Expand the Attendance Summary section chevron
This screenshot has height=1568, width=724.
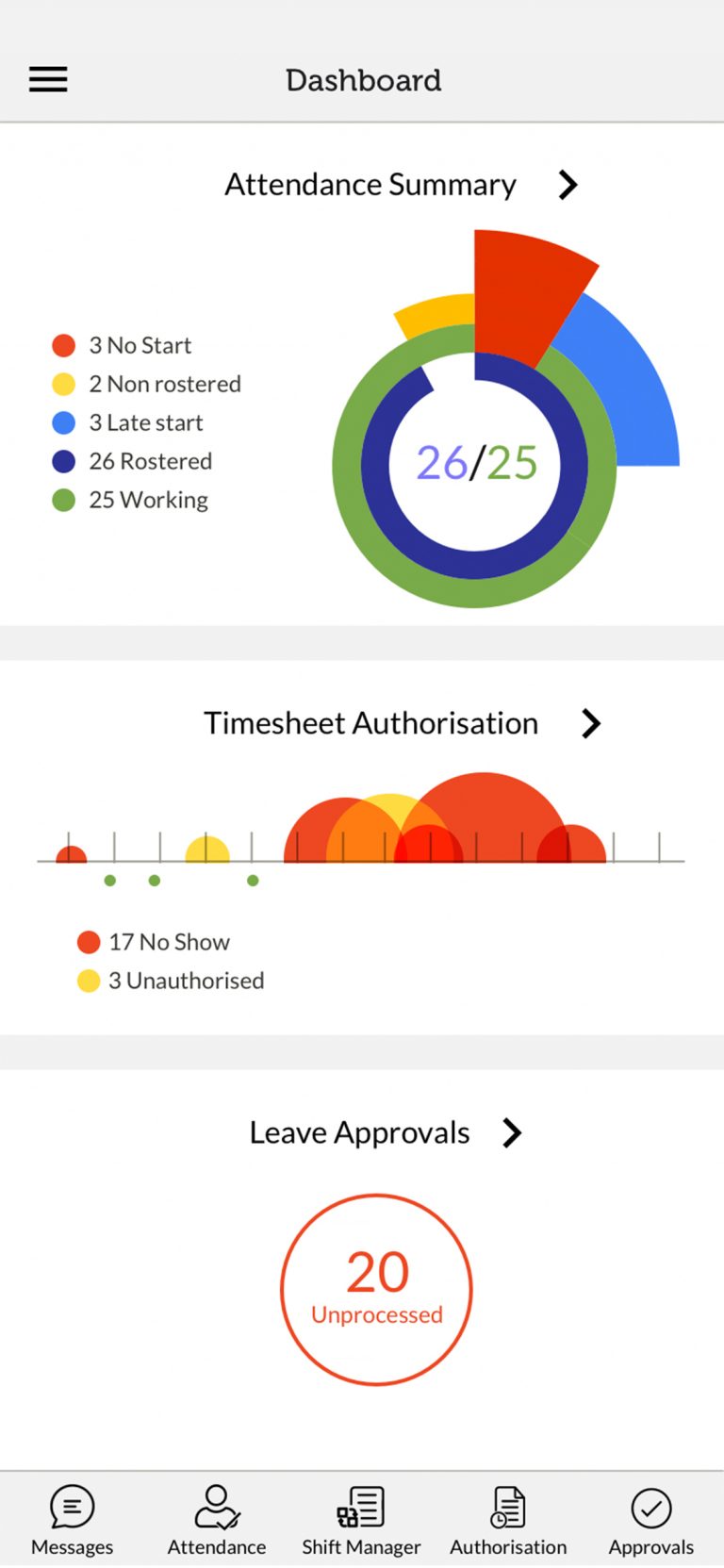pos(568,185)
